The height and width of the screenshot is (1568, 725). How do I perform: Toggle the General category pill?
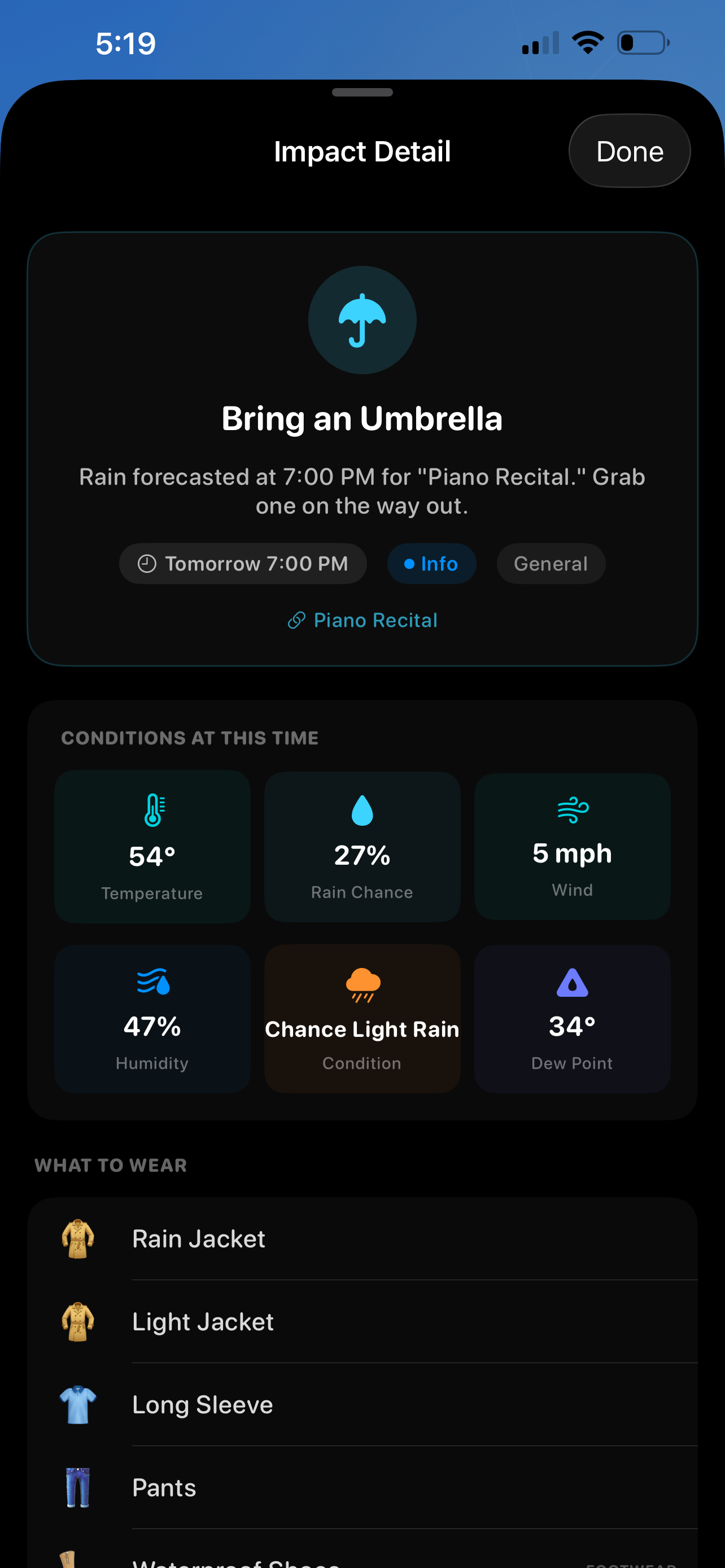(x=551, y=564)
